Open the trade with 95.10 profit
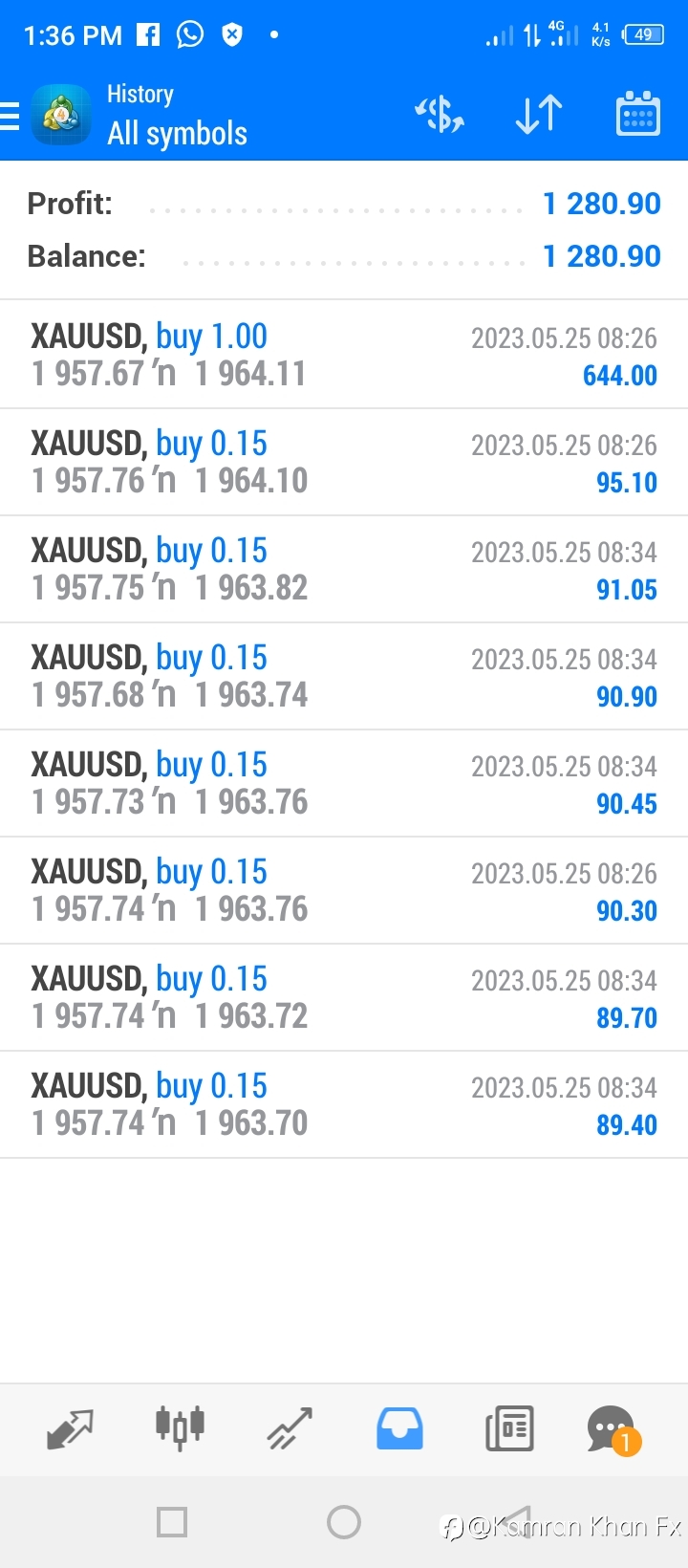Image resolution: width=688 pixels, height=1568 pixels. pos(344,462)
